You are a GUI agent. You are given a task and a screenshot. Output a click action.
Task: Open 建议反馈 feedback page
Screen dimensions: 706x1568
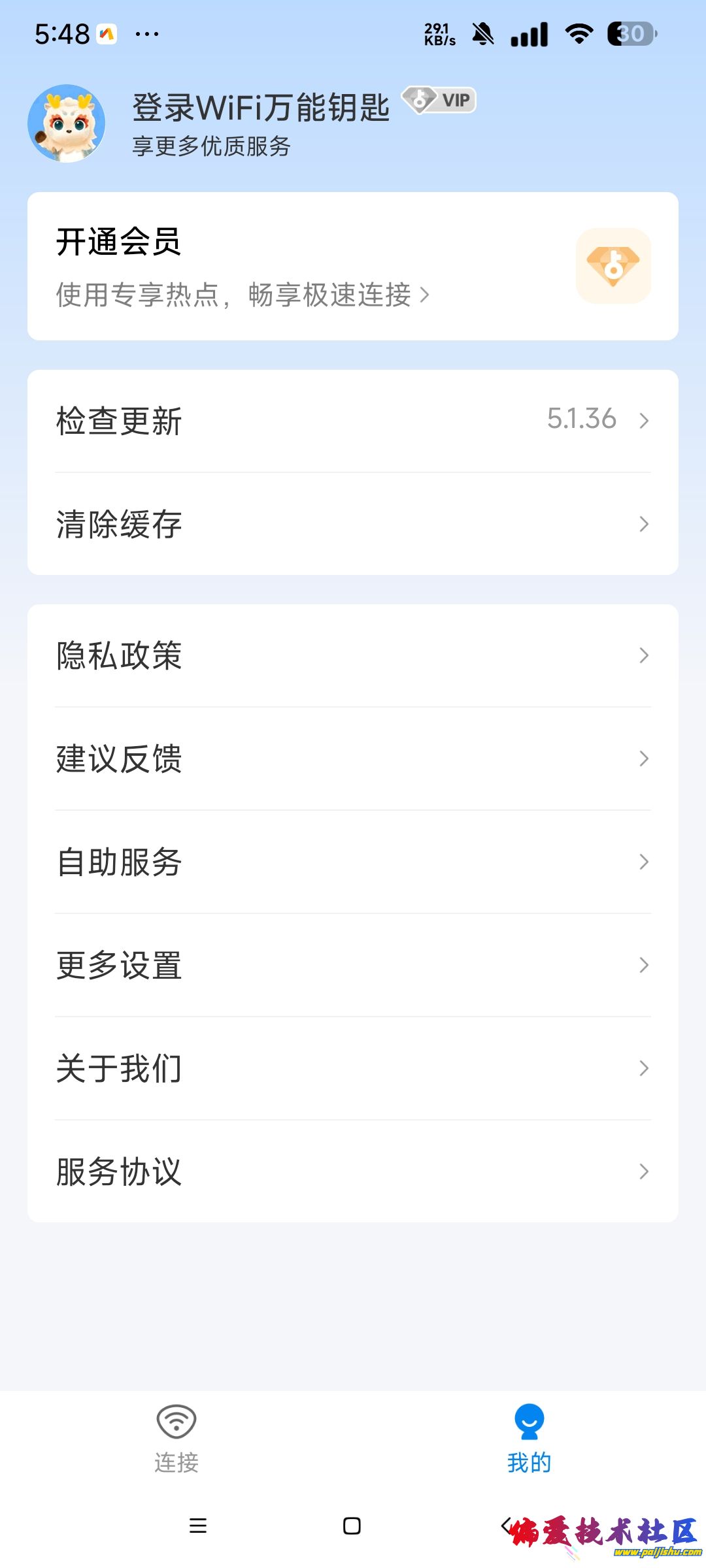(353, 759)
